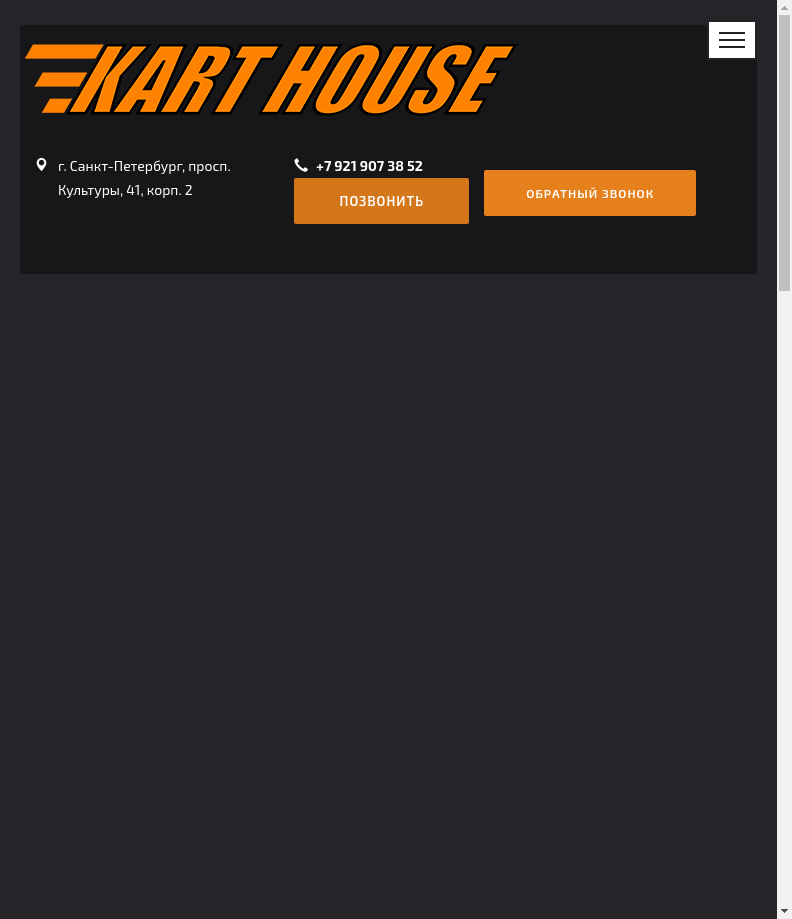Screen dimensions: 792x919
Task: Request a callback via ОБРАТНЫЙ ЗВОНОК
Action: (590, 193)
